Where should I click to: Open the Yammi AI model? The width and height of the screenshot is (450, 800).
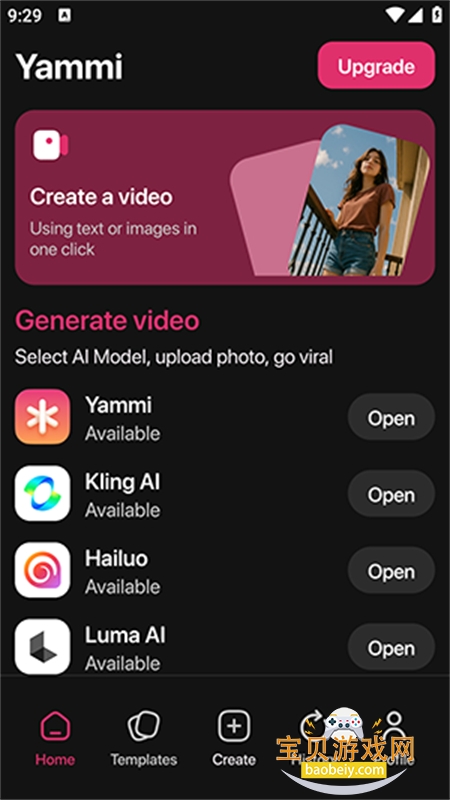coord(391,417)
